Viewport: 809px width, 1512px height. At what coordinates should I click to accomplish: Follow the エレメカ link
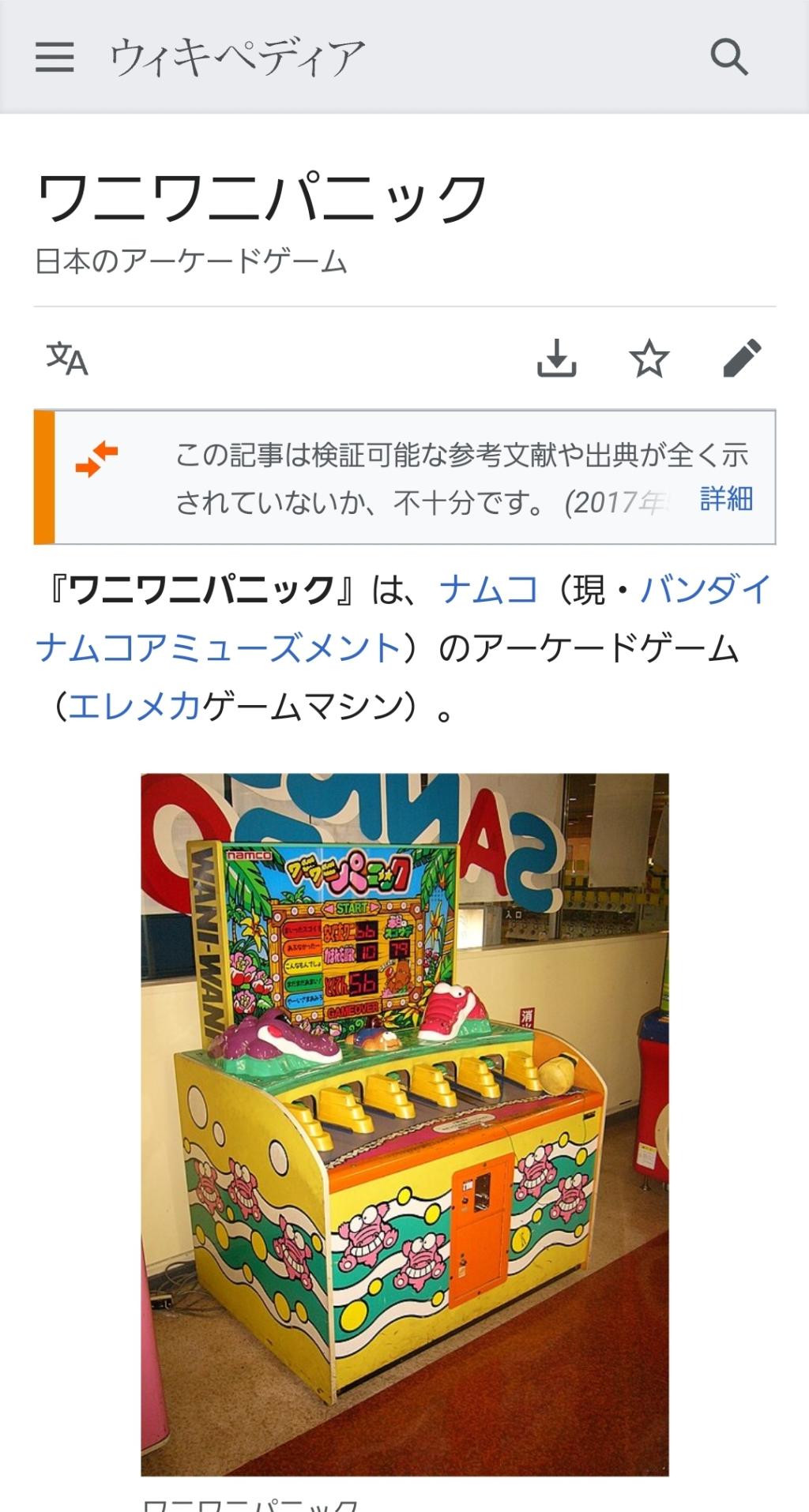point(134,705)
